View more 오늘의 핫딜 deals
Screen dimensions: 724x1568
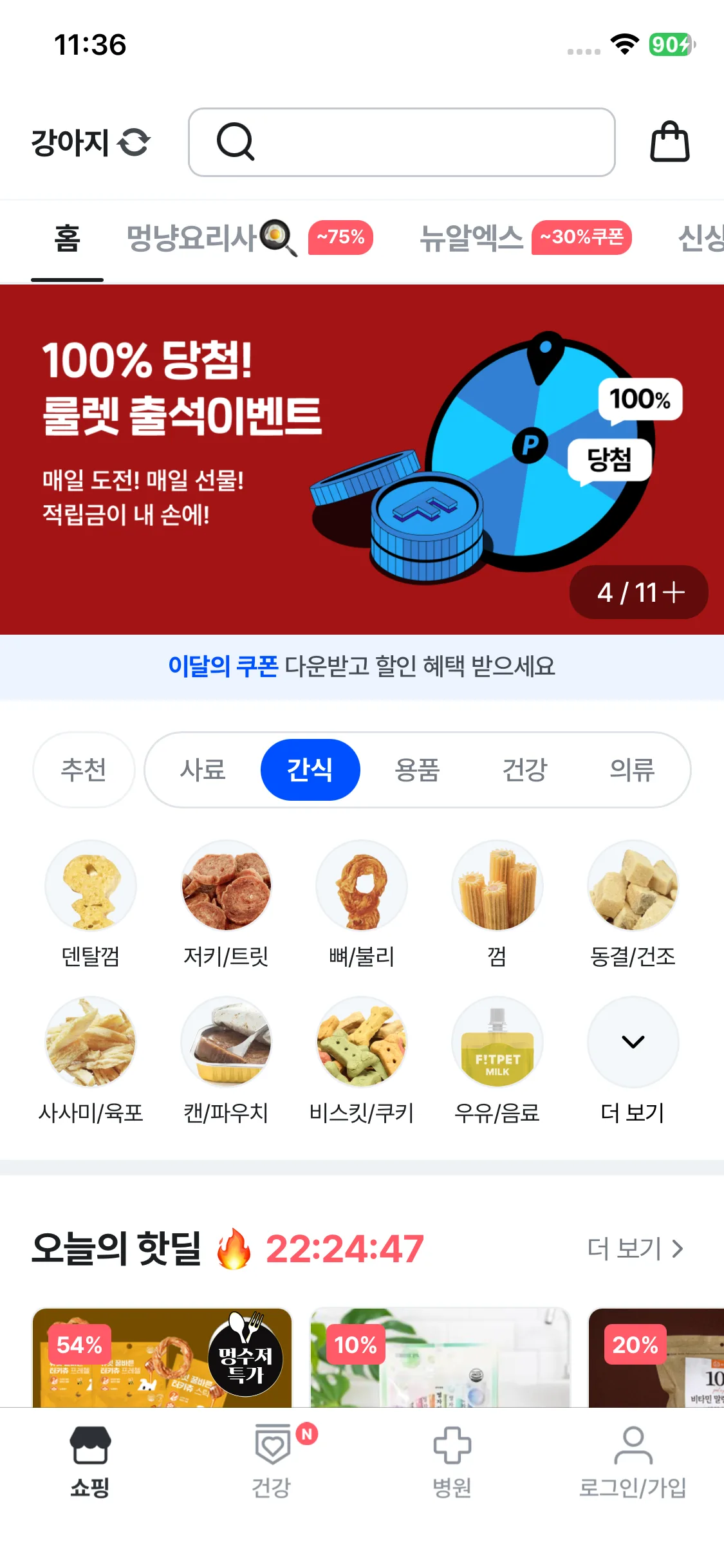coord(635,1249)
